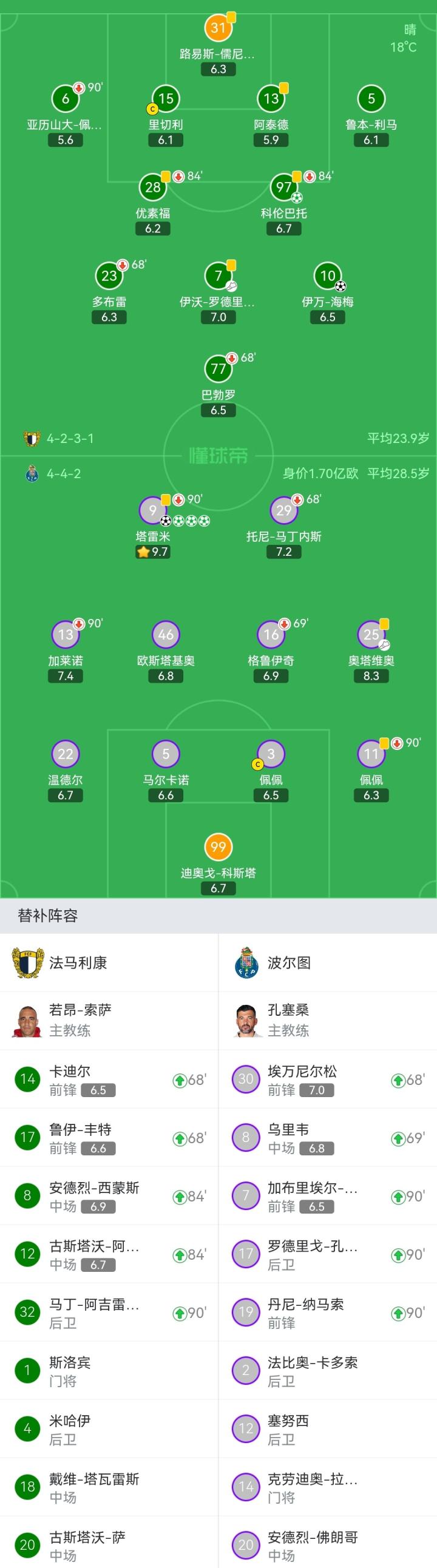Screen dimensions: 437x1568
Task: Select substitute 乌里韦 number 8
Action: [x=327, y=1137]
